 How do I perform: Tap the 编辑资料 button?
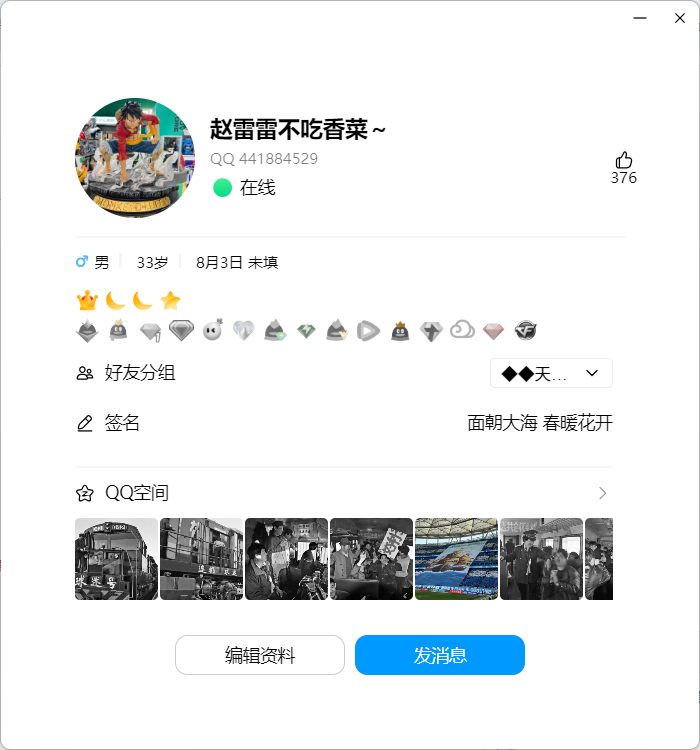coord(260,655)
